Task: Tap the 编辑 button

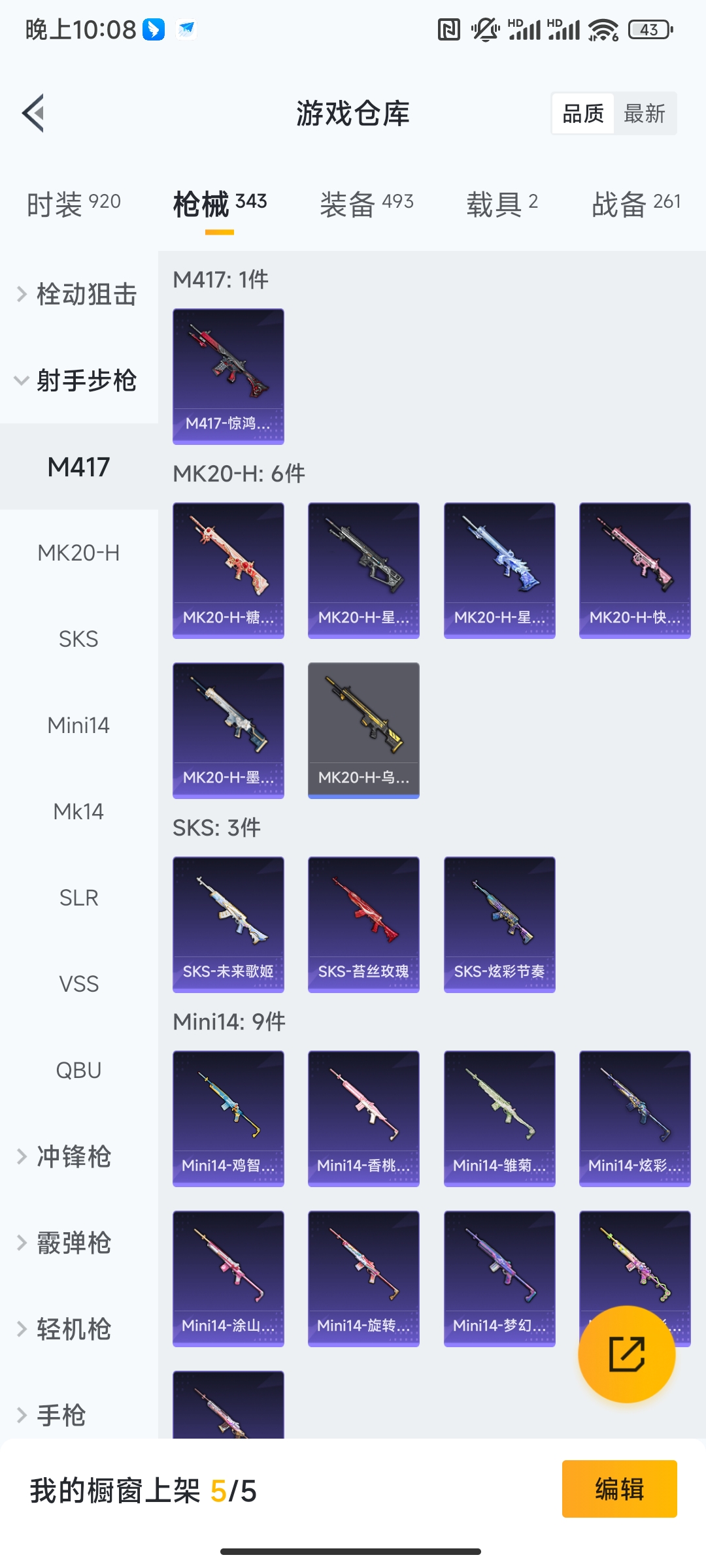Action: [619, 1489]
